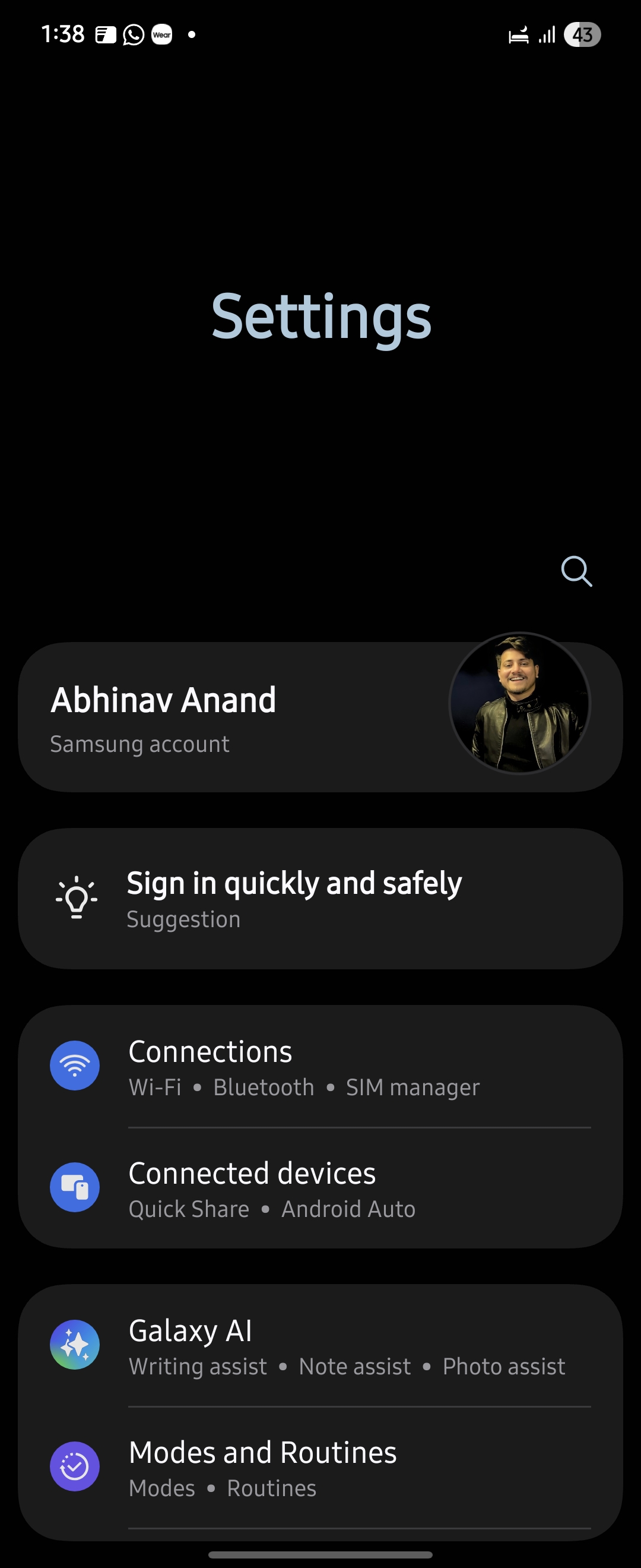The image size is (641, 1568).
Task: Tap the clock in the status bar
Action: [x=63, y=34]
